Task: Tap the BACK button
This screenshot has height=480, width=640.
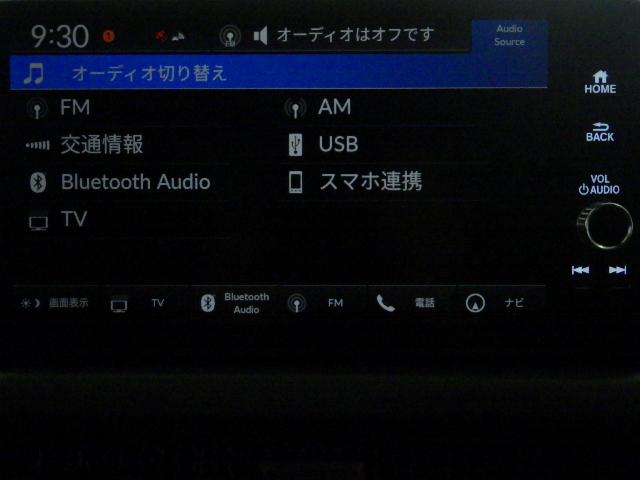Action: 600,132
